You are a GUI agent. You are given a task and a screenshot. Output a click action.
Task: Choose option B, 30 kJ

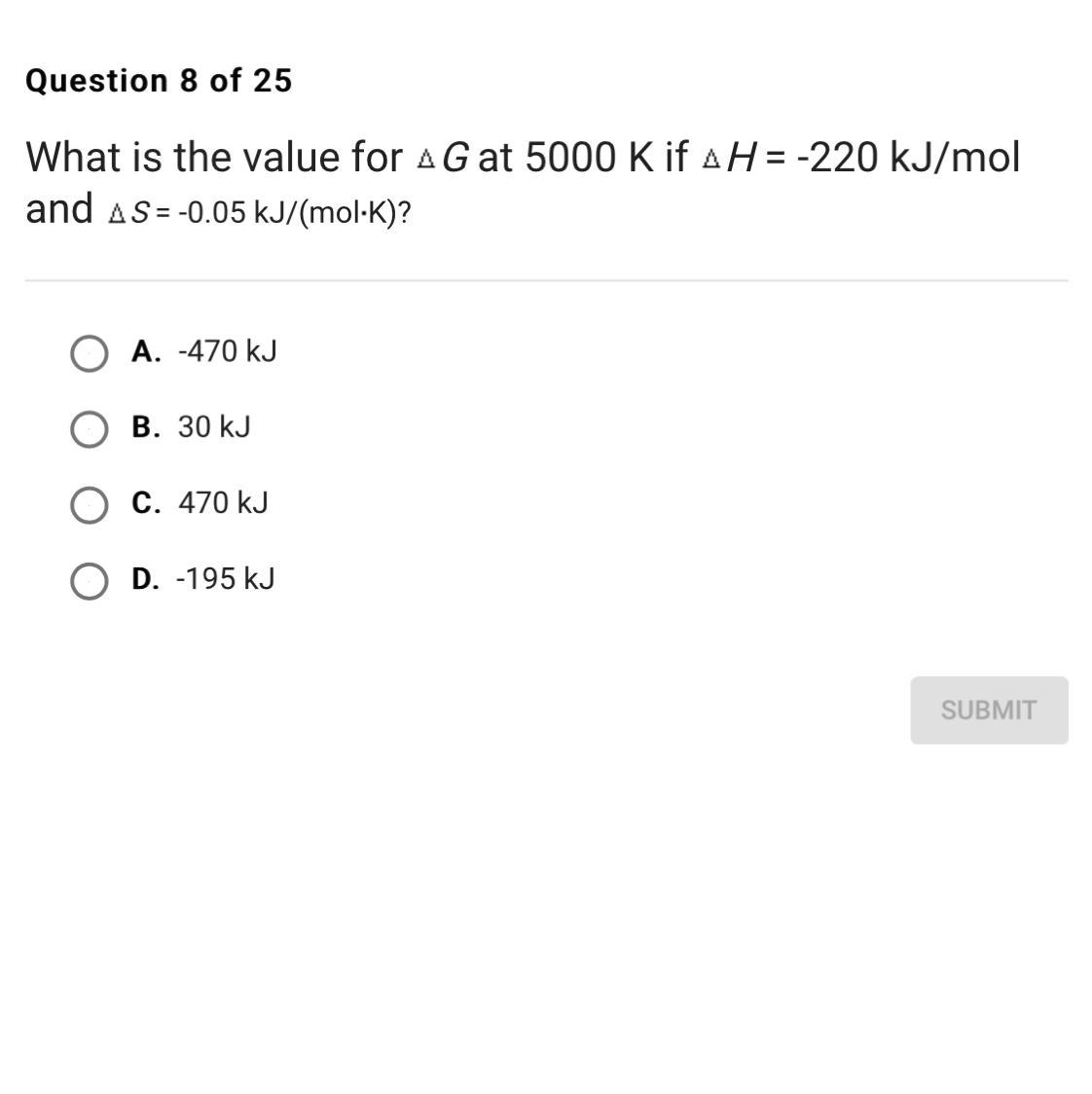coord(90,429)
